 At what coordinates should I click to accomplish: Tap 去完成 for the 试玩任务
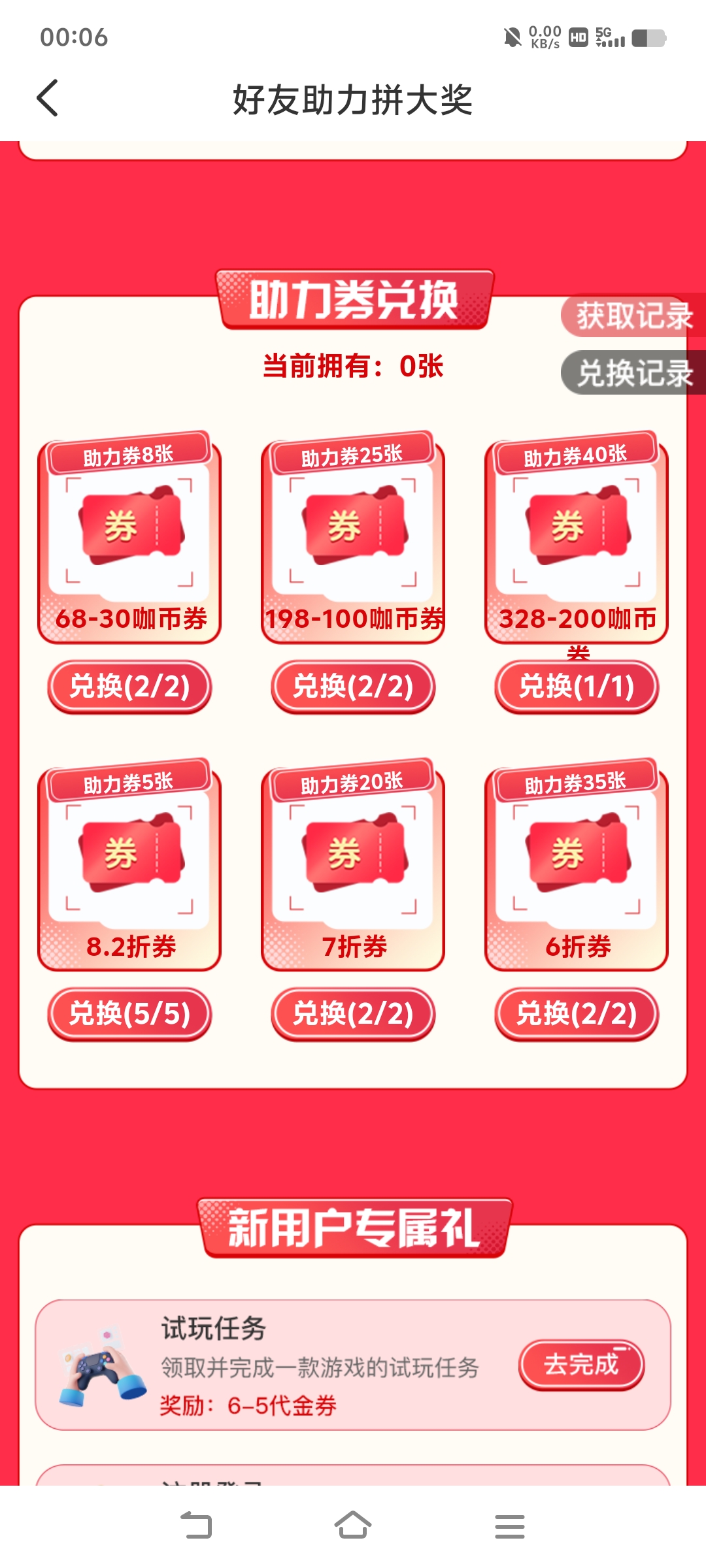(x=581, y=1365)
